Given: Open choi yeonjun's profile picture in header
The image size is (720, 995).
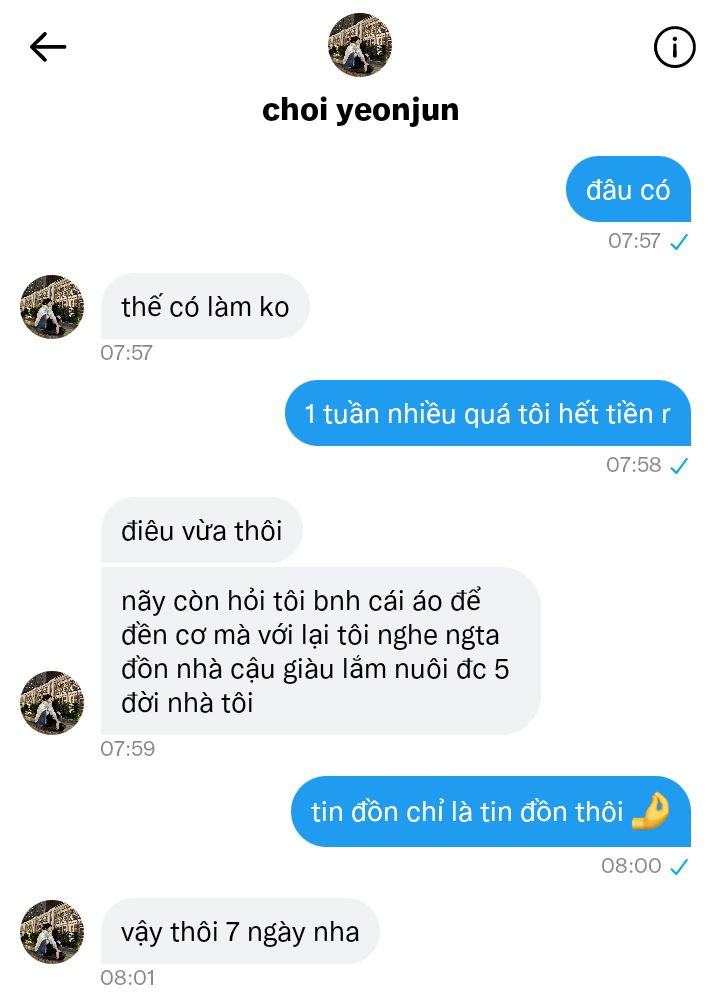Looking at the screenshot, I should point(360,45).
